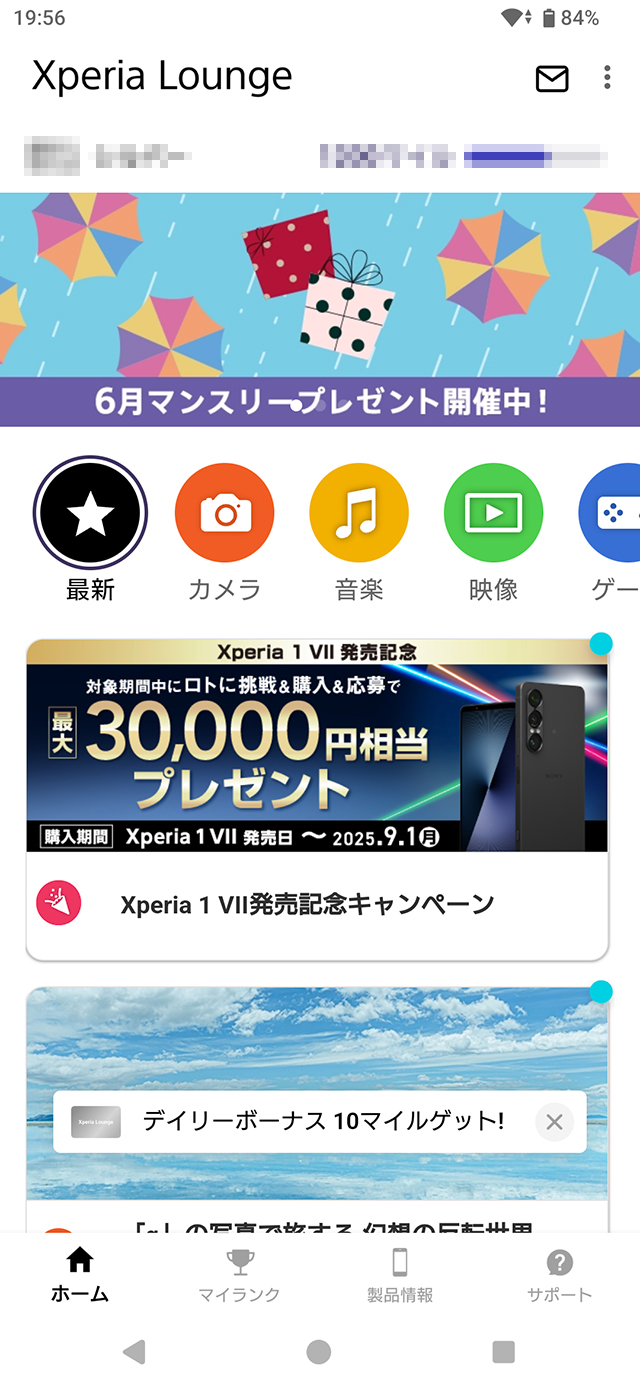Screen dimensions: 640x1387
Task: Open the overflow menu
Action: (x=607, y=78)
